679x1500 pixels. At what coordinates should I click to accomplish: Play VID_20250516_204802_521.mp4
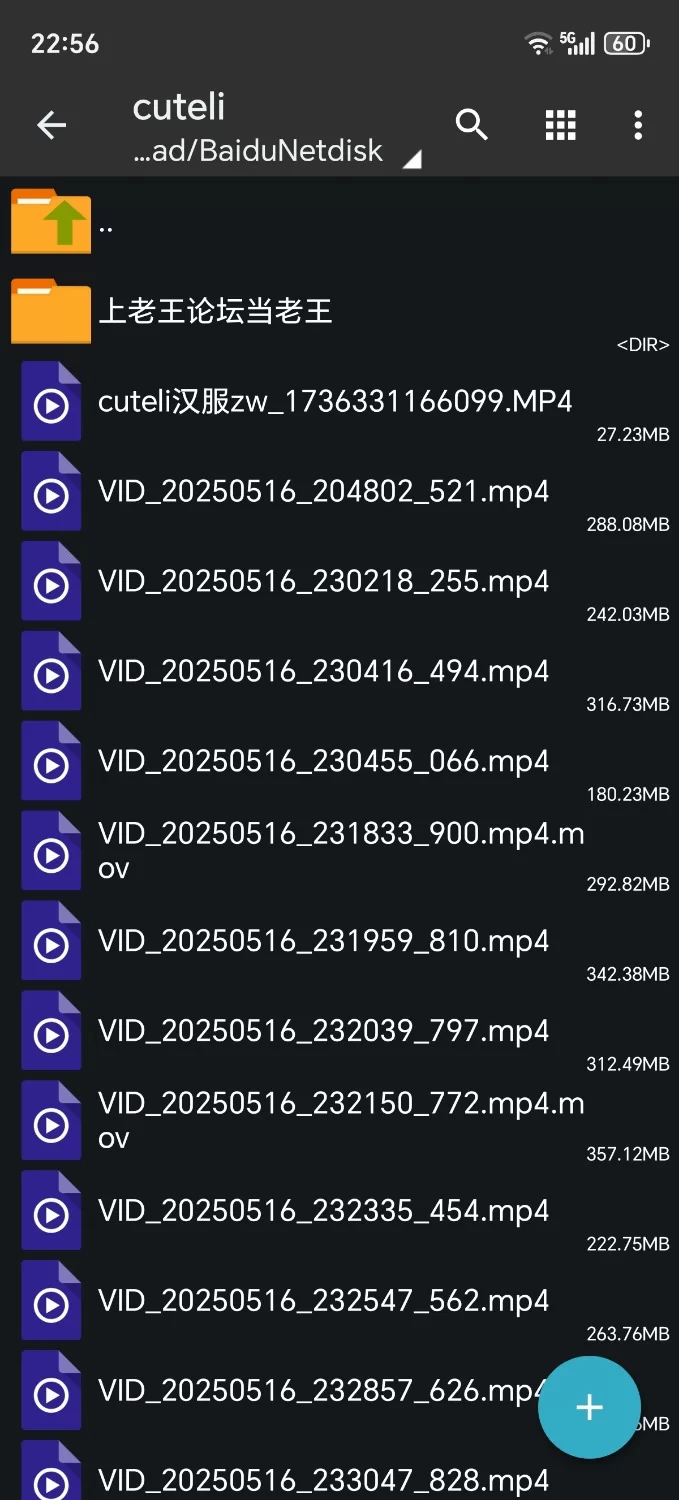coord(323,493)
